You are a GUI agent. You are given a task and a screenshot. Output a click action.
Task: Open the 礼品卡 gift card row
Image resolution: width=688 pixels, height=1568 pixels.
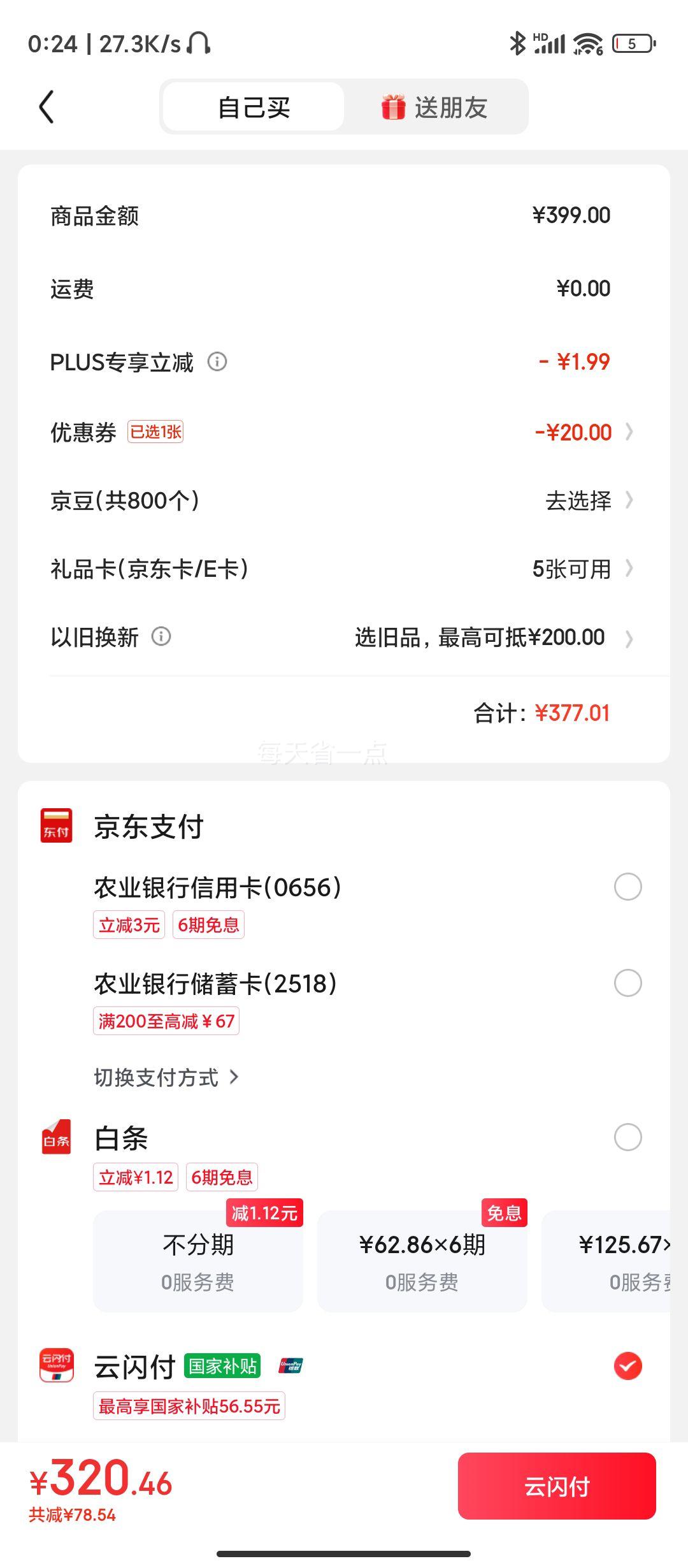[x=344, y=569]
